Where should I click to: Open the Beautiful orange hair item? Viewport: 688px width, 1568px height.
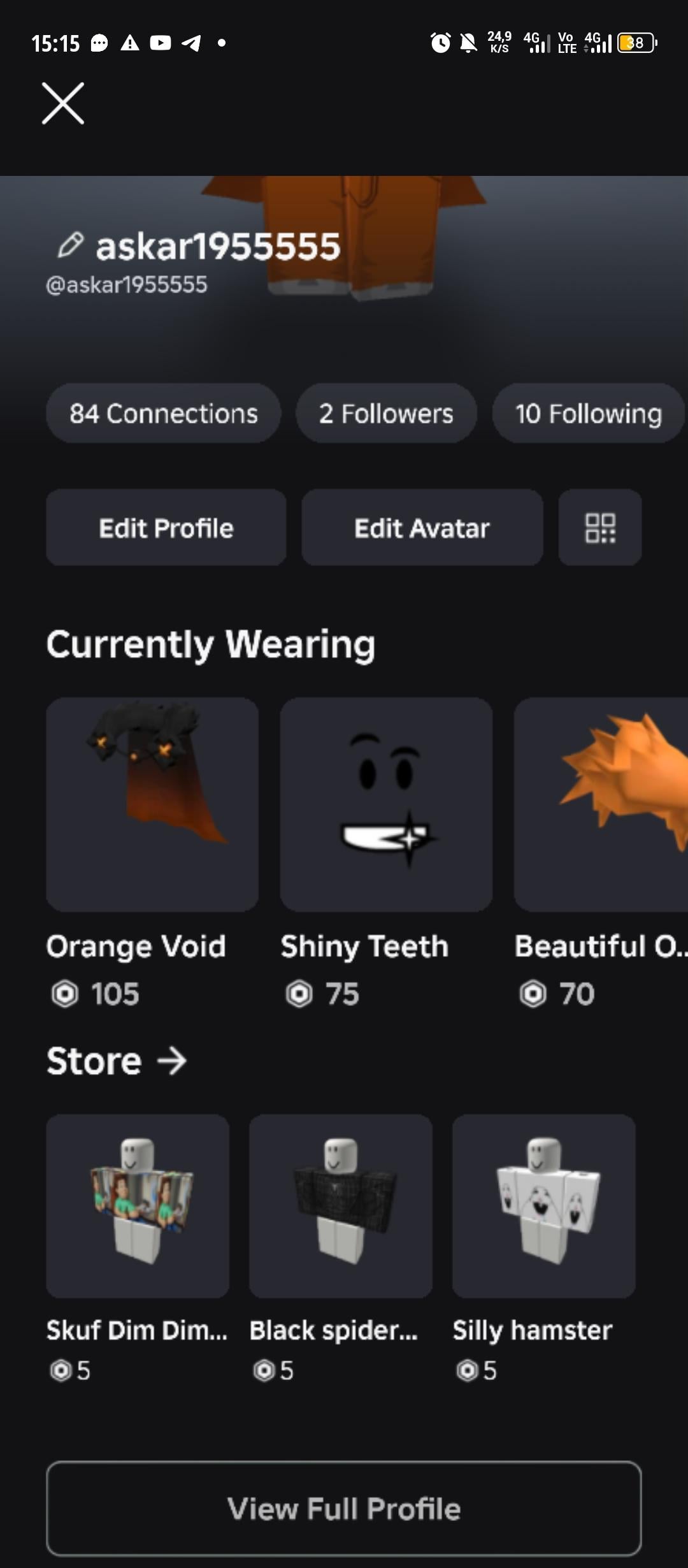[x=602, y=804]
